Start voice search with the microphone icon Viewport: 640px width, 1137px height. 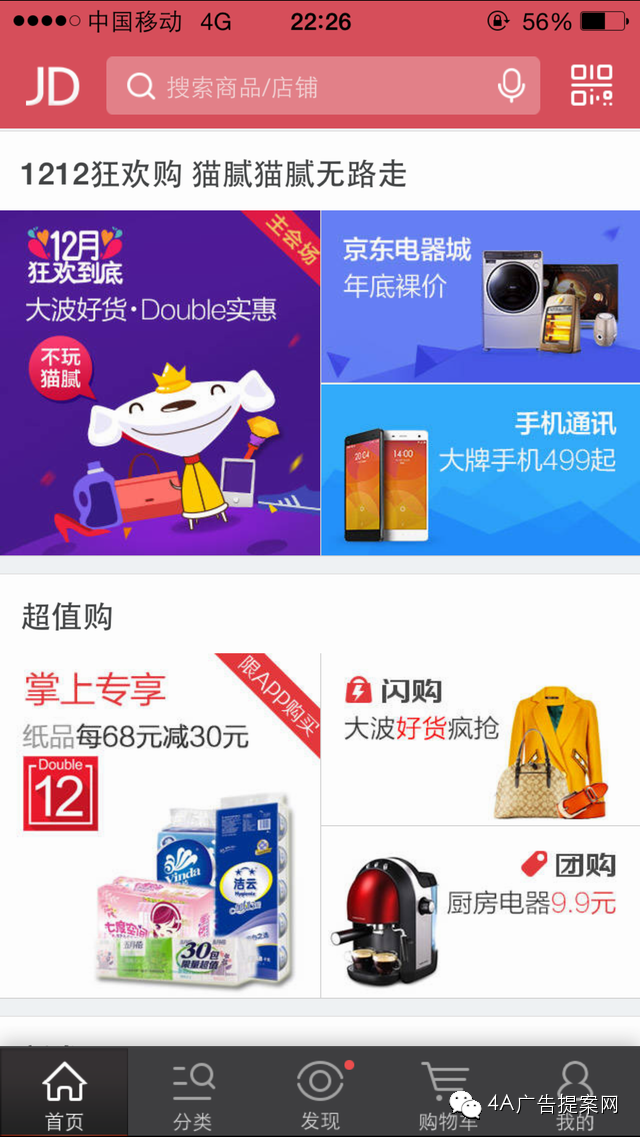point(511,86)
